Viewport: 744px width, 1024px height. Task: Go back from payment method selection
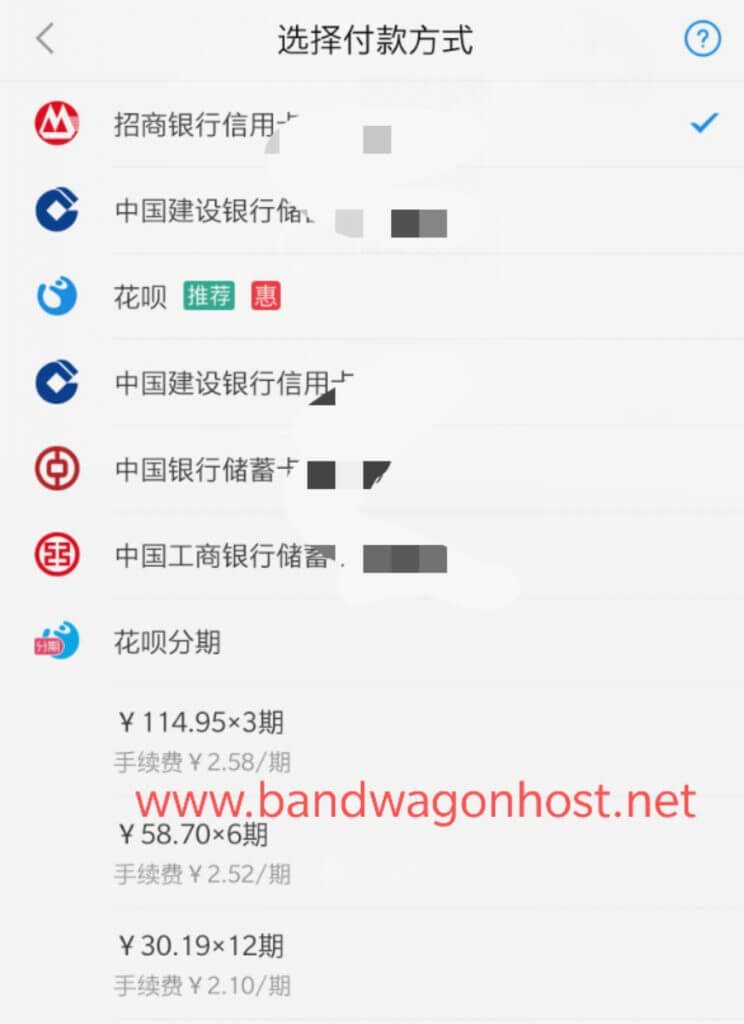pyautogui.click(x=45, y=39)
